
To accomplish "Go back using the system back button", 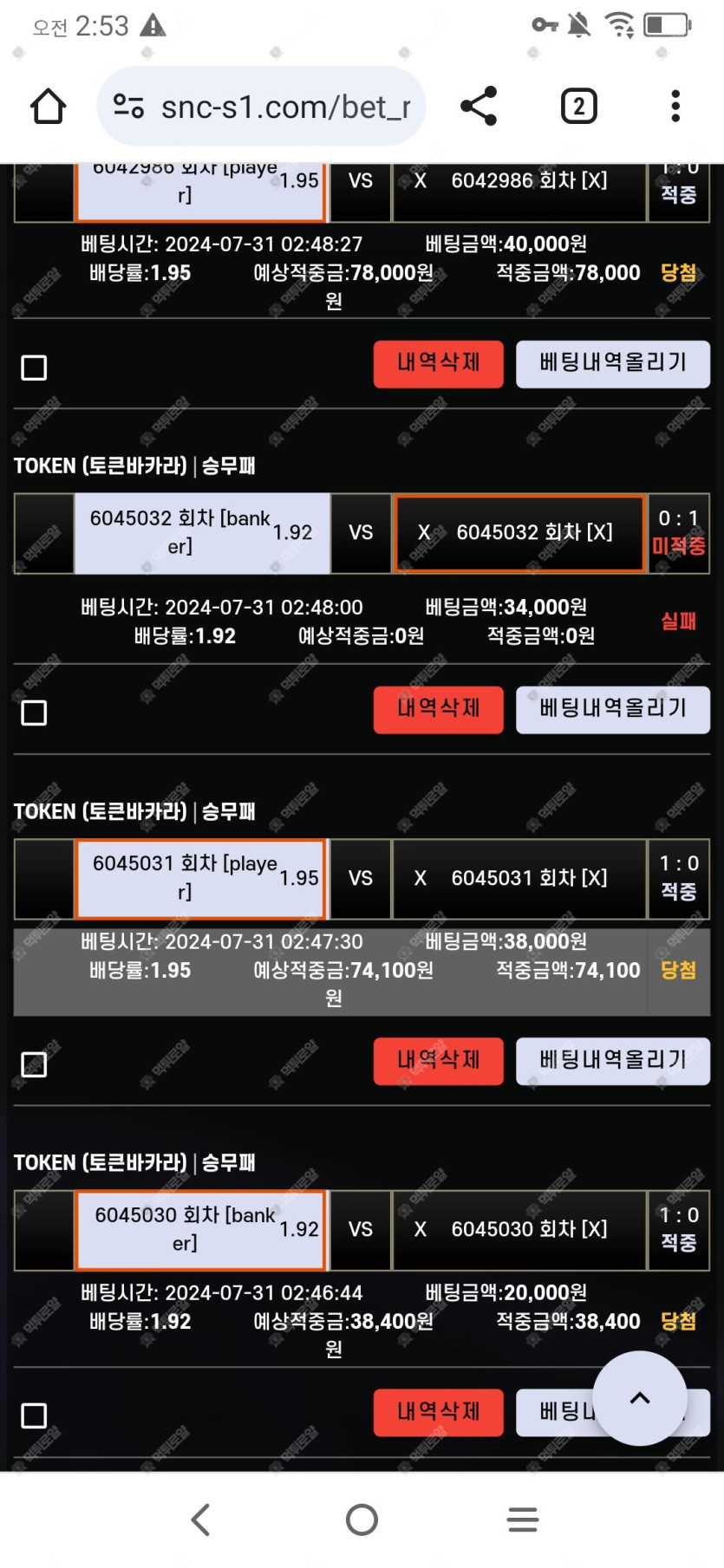I will 200,1519.
